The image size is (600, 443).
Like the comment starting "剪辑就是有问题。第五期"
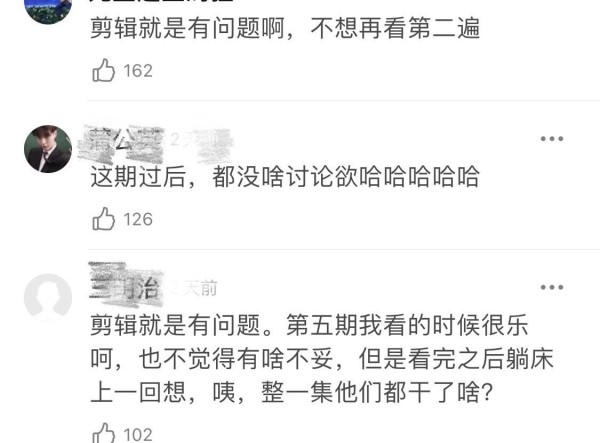pyautogui.click(x=104, y=433)
